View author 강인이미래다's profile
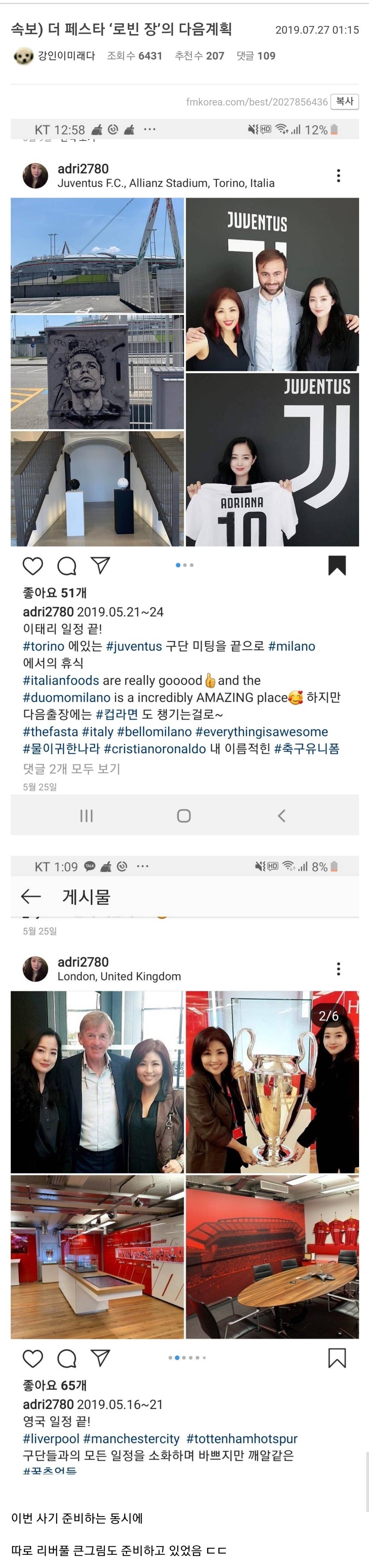 (66, 56)
